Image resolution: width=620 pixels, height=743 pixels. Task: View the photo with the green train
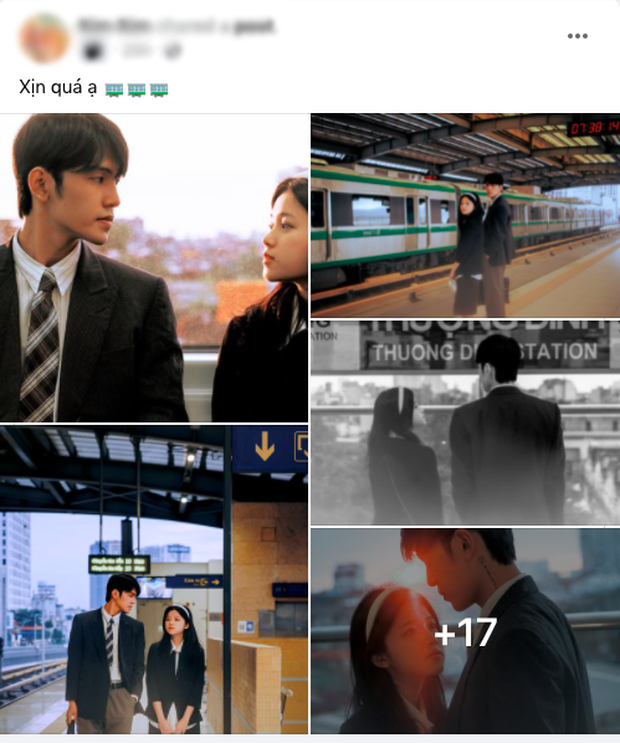[464, 215]
